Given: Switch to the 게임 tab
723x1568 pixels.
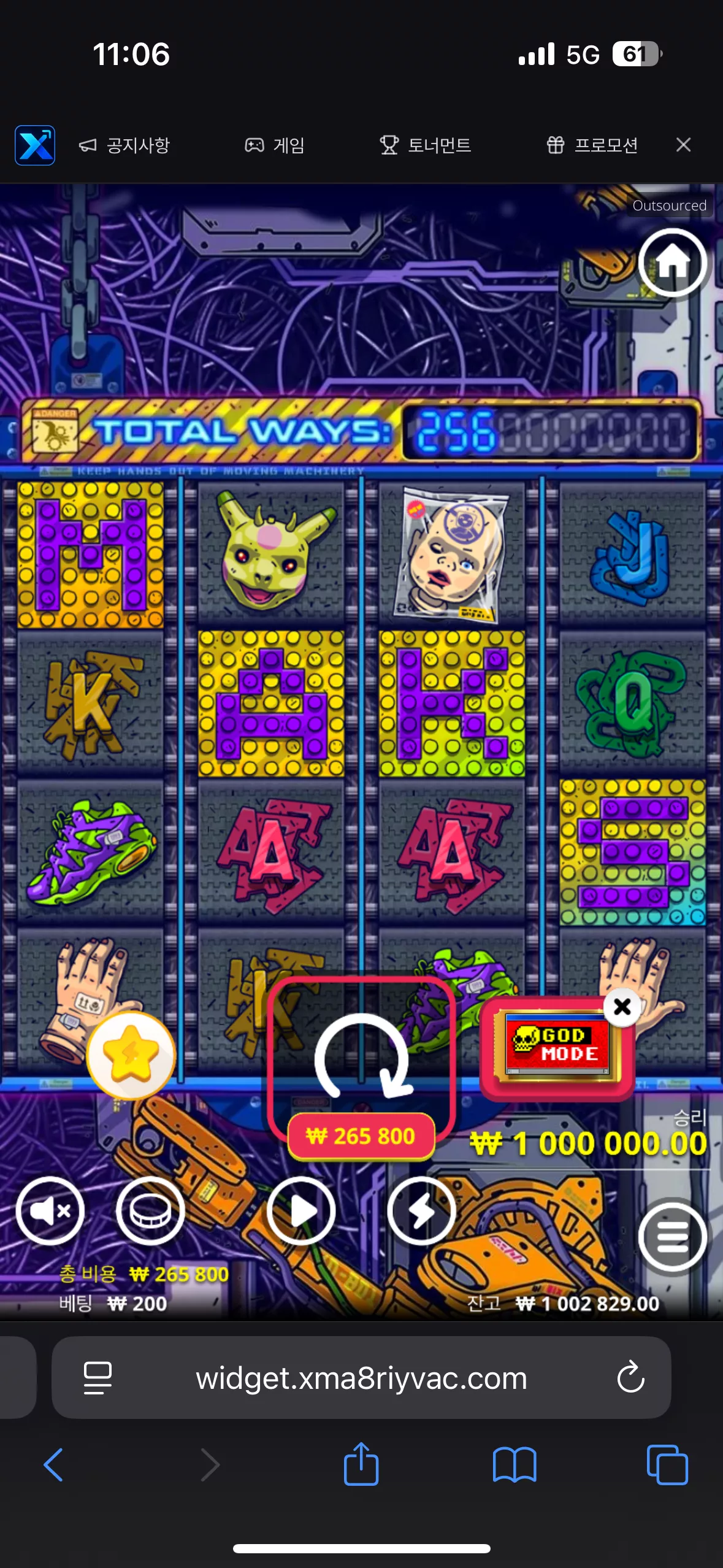Looking at the screenshot, I should click(275, 145).
